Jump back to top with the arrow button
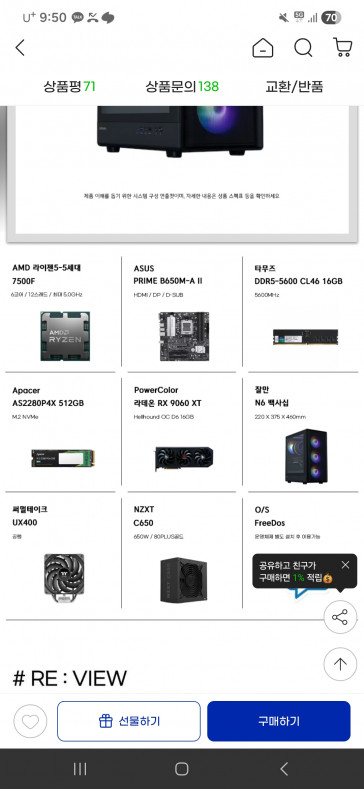Viewport: 364px width, 789px height. 340,664
